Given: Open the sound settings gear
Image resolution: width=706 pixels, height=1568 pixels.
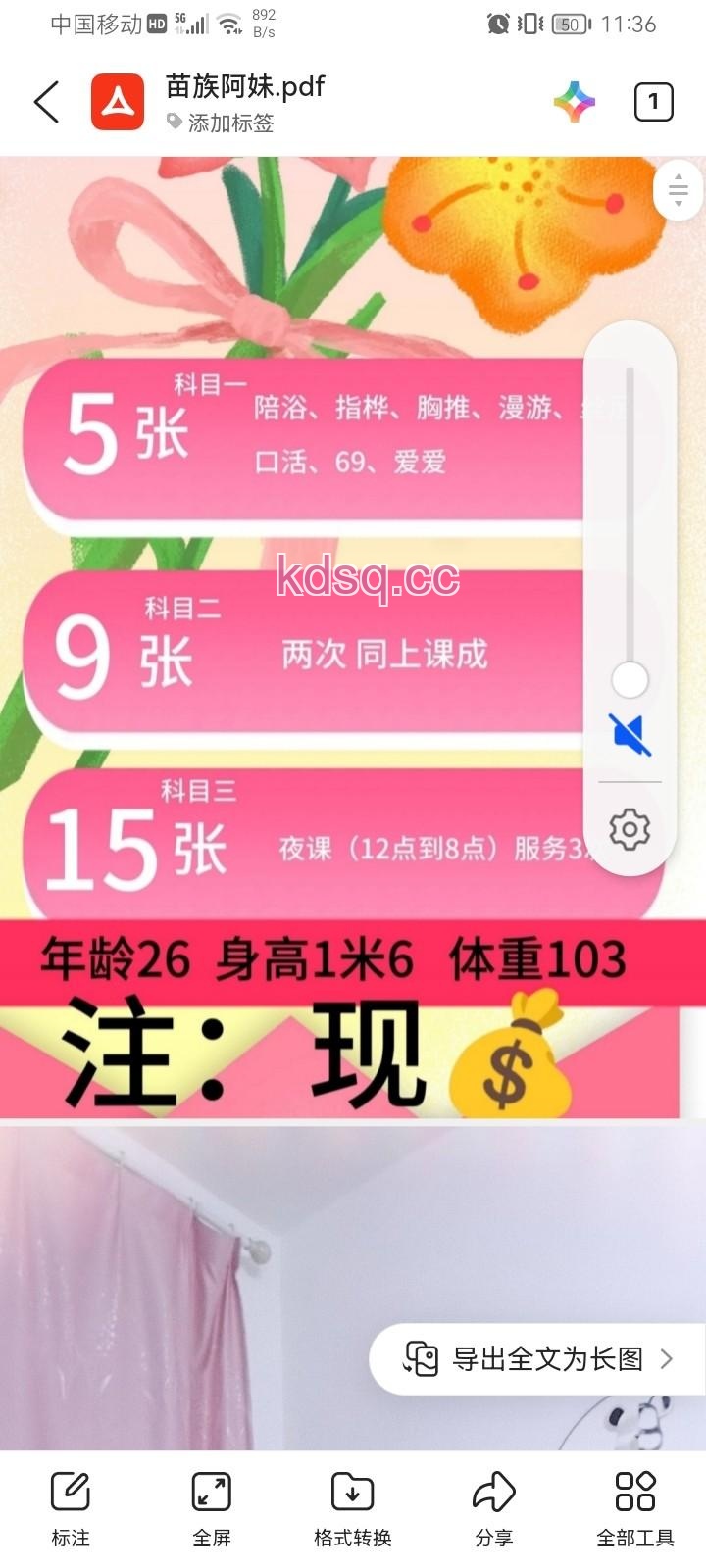Looking at the screenshot, I should (x=630, y=829).
